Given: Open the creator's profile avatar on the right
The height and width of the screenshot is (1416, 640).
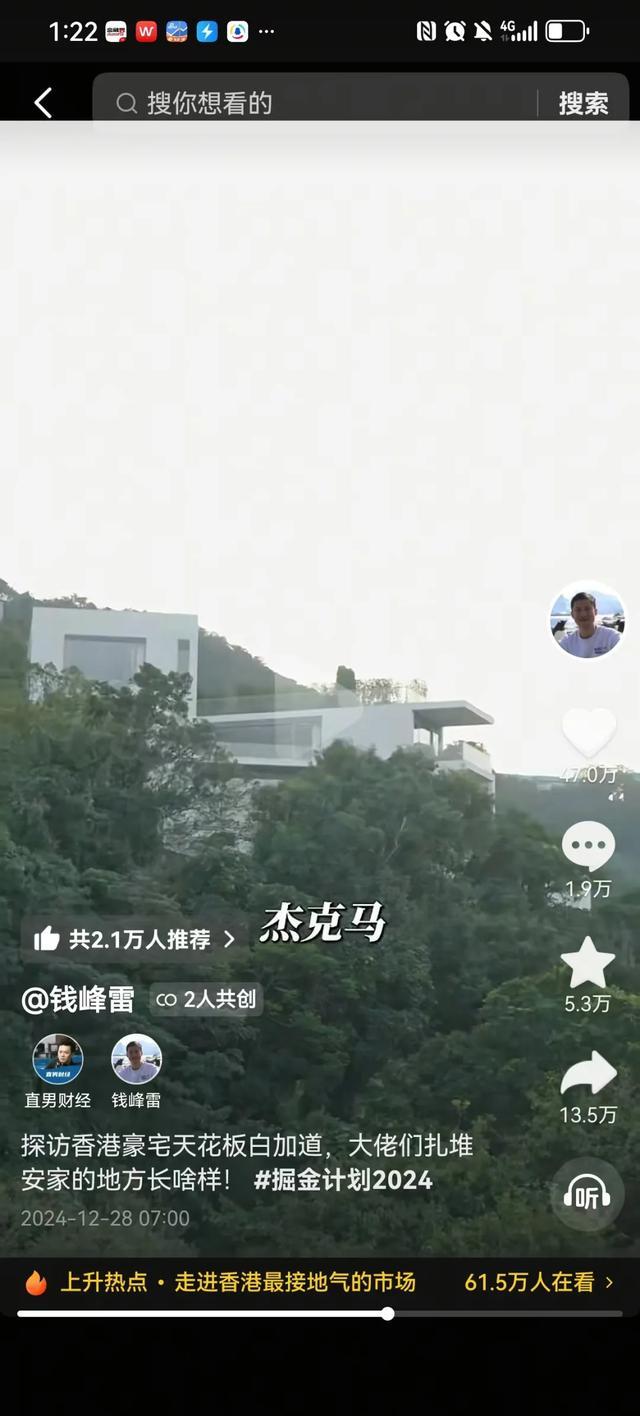Looking at the screenshot, I should [x=587, y=620].
